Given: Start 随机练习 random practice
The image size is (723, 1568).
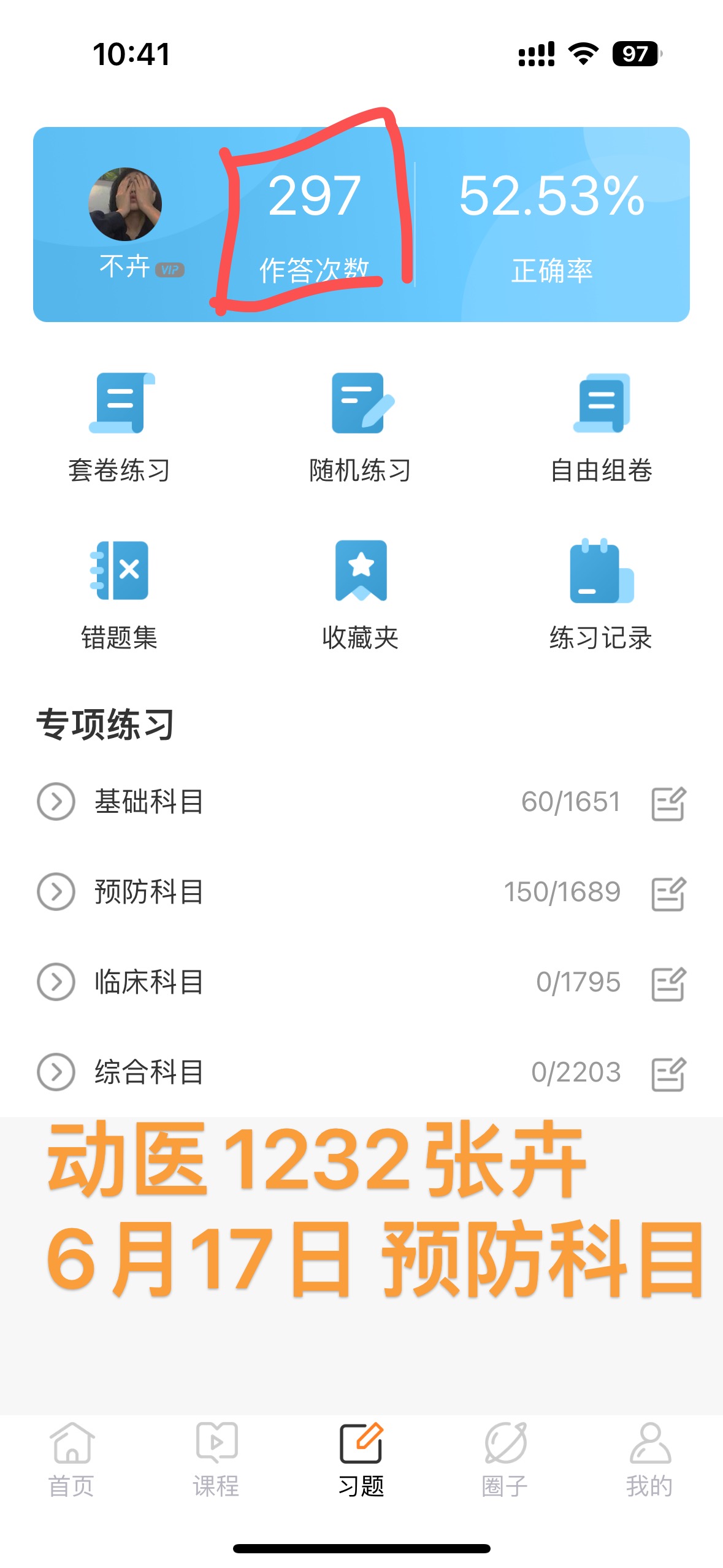Looking at the screenshot, I should (361, 427).
